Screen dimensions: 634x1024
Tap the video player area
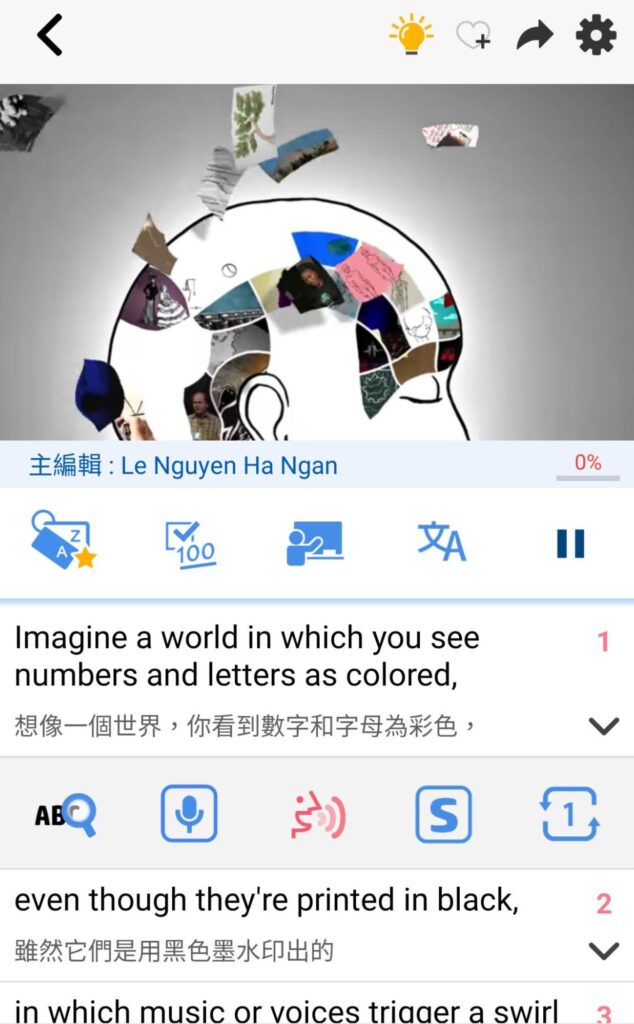pos(317,262)
